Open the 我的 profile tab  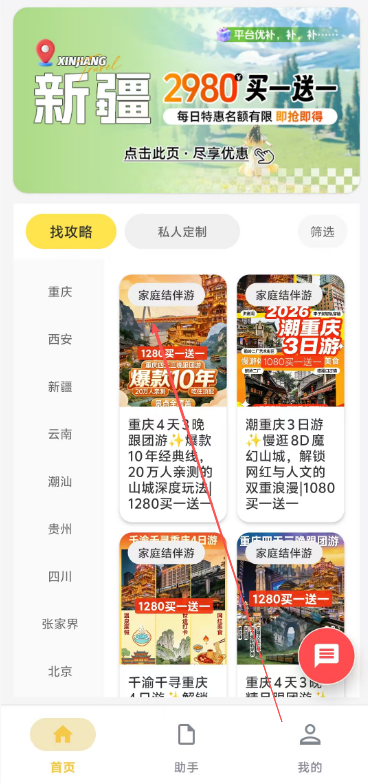[x=310, y=746]
